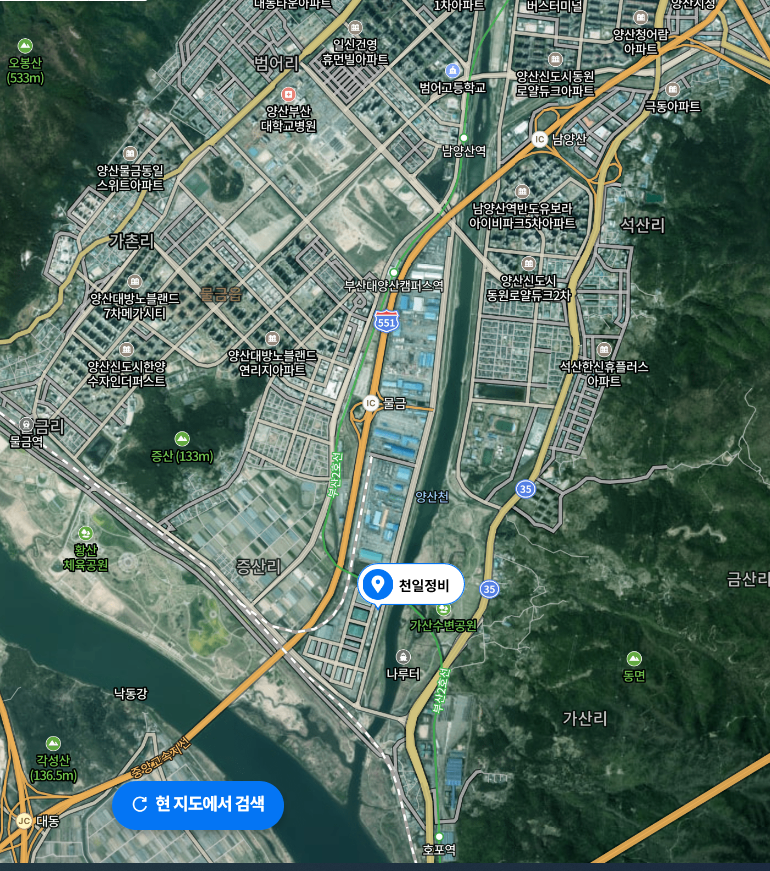Image resolution: width=770 pixels, height=871 pixels.
Task: Open 양산부산대학교병원 hospital on the map
Action: 288,95
